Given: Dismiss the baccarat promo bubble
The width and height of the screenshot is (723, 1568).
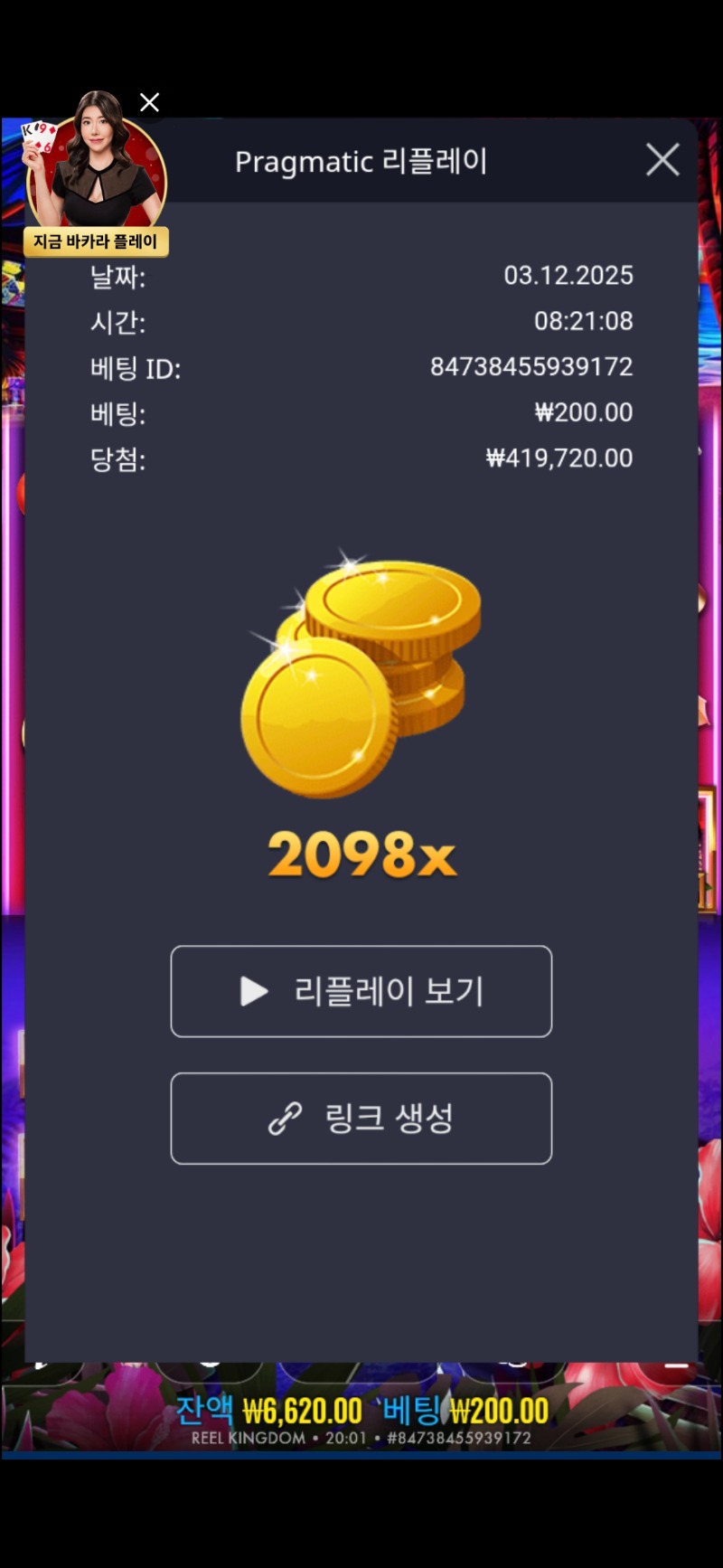Looking at the screenshot, I should pyautogui.click(x=150, y=102).
